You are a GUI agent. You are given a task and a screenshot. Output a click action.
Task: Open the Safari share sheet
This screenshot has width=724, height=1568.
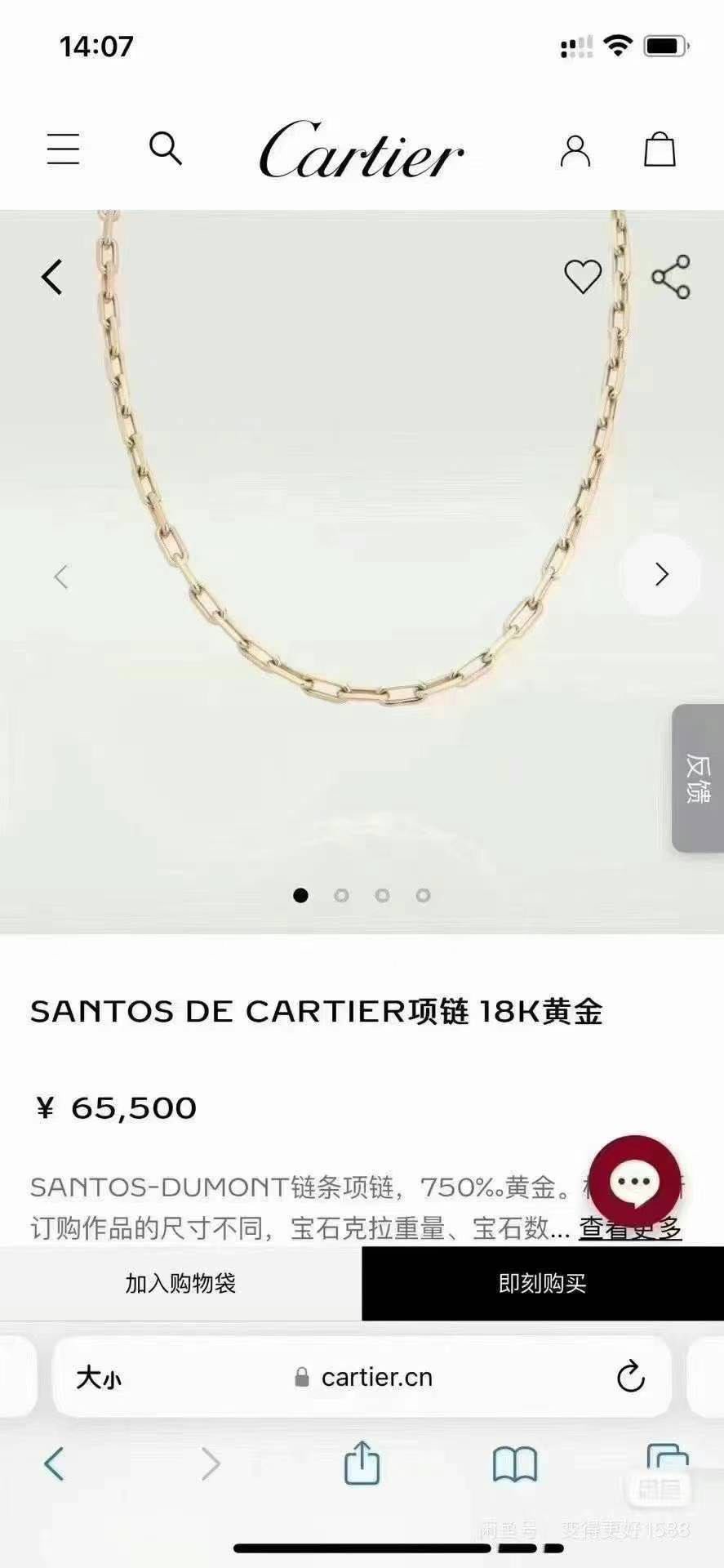(x=362, y=1462)
